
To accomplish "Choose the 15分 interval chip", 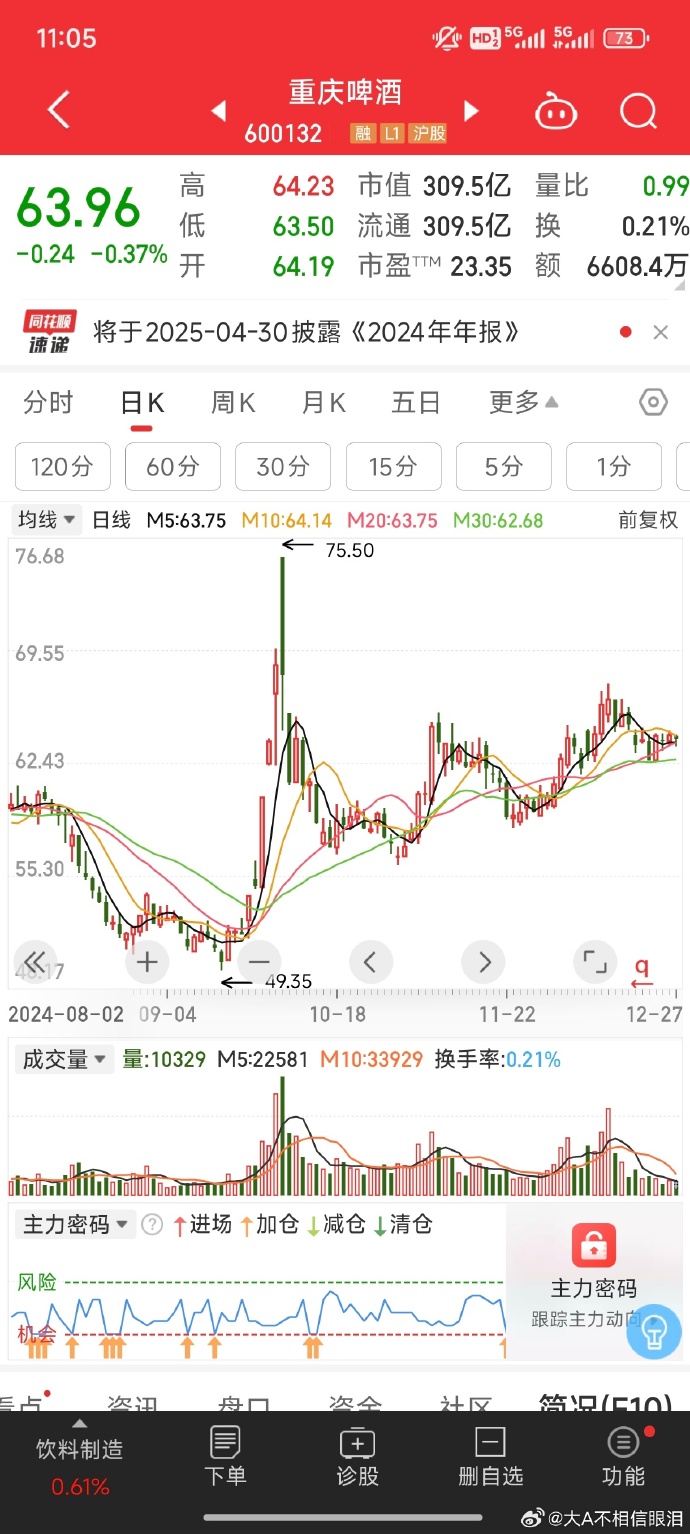I will click(393, 466).
